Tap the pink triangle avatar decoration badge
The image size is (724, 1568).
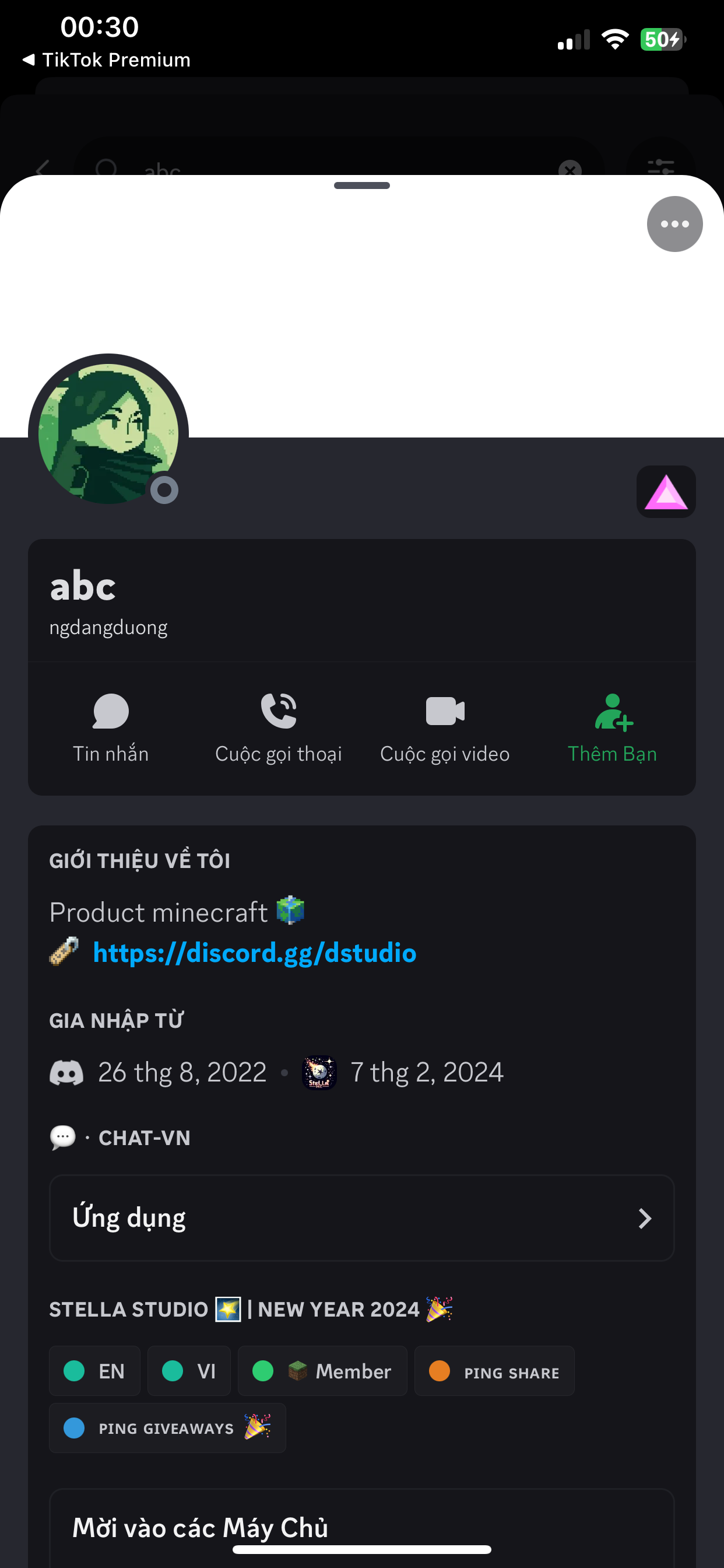[666, 492]
